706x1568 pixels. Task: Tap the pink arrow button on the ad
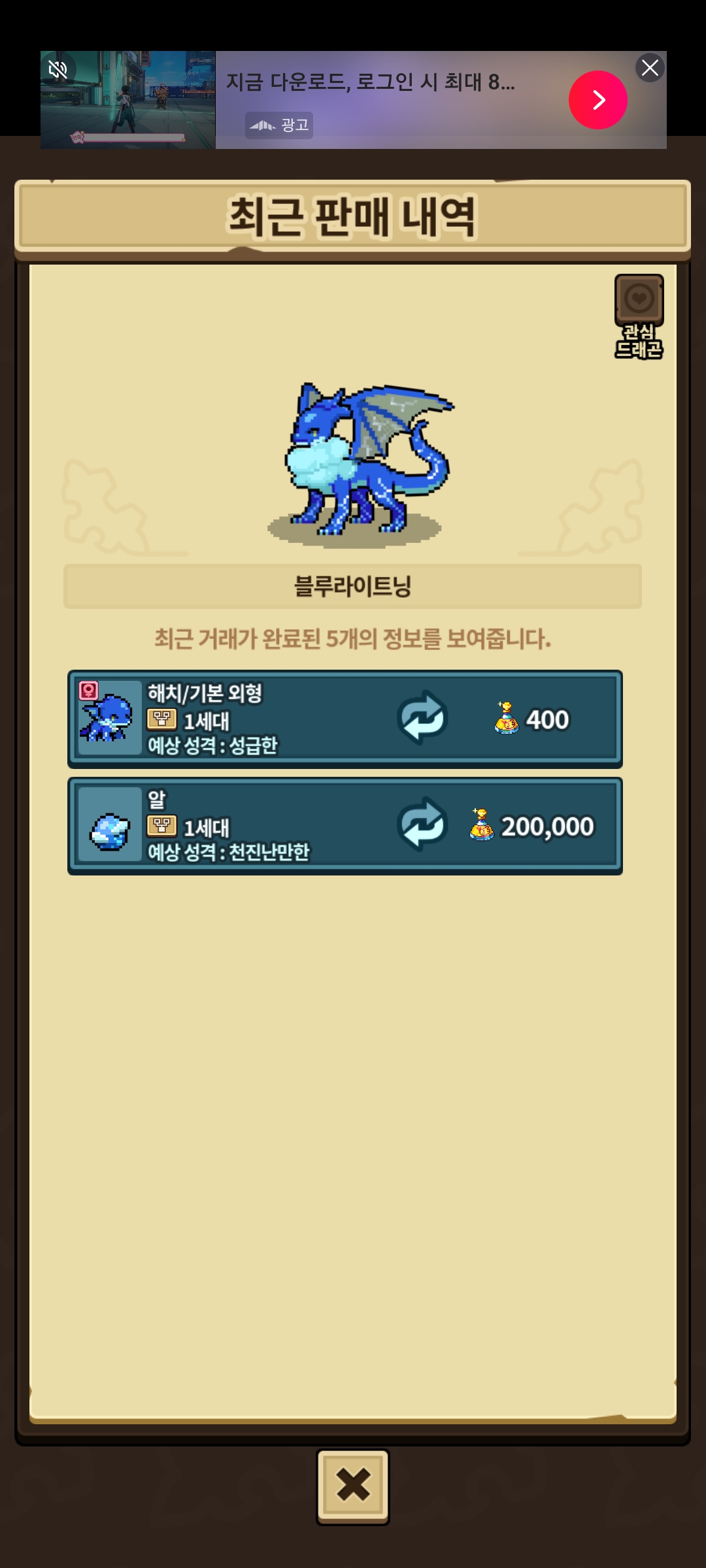(x=597, y=100)
